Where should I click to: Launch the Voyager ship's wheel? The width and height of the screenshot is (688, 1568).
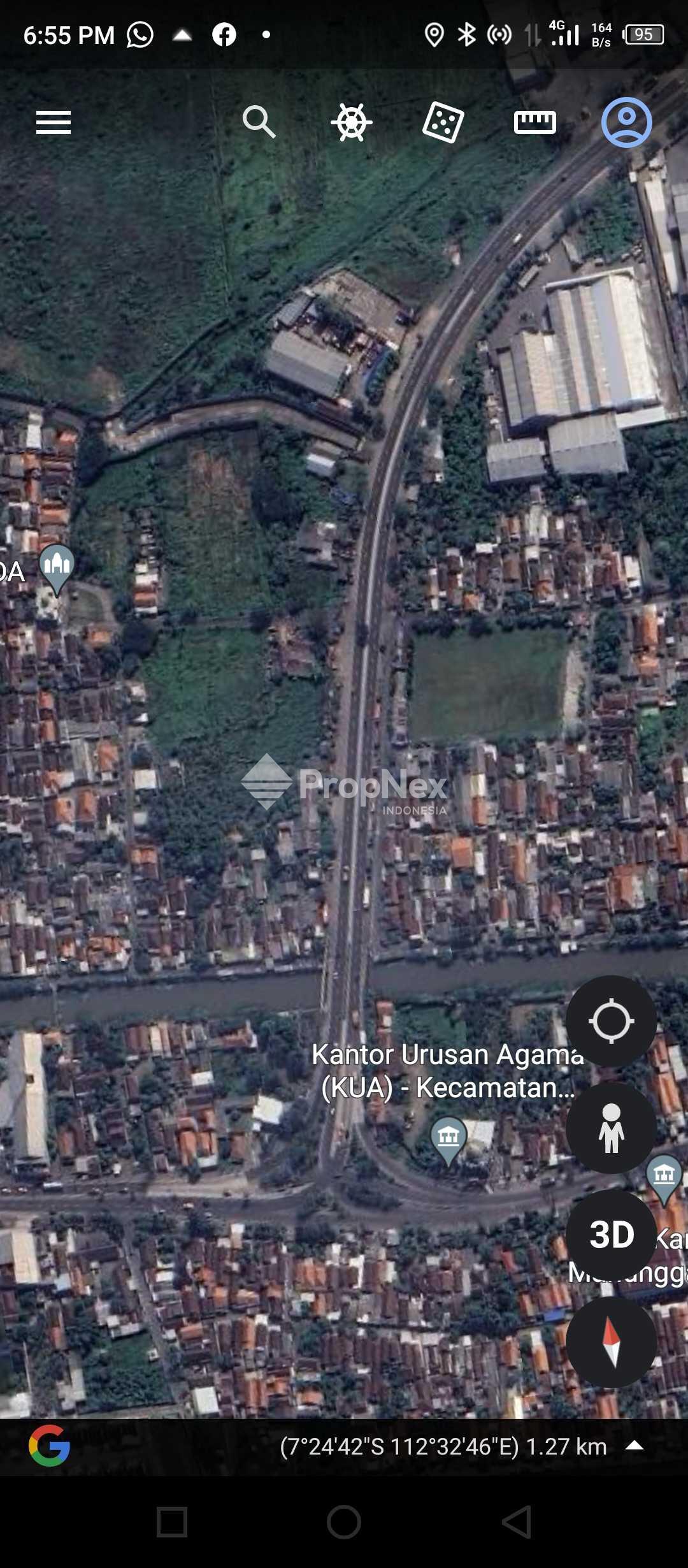click(351, 122)
